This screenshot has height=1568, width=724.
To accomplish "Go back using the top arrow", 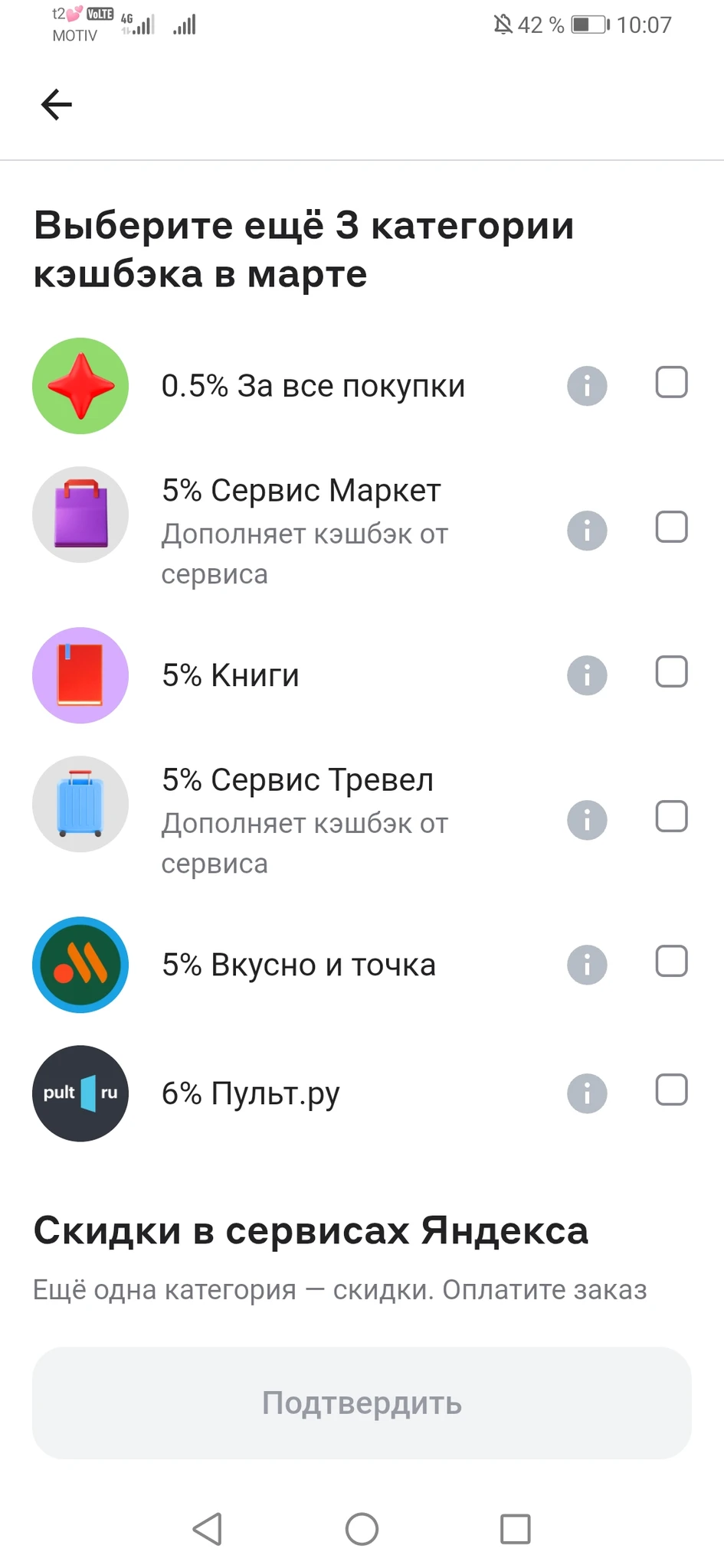I will click(x=57, y=105).
